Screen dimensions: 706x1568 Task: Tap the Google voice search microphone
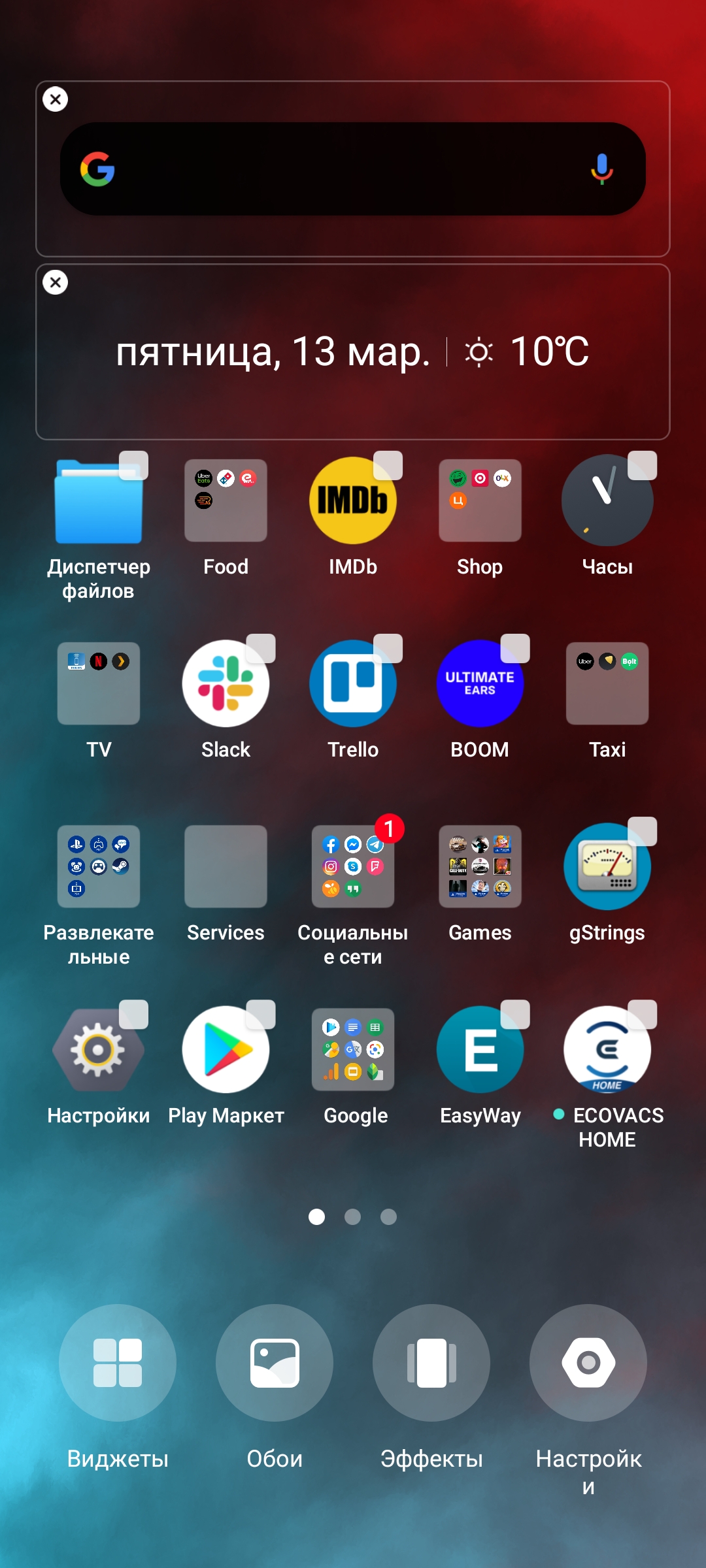pyautogui.click(x=601, y=169)
